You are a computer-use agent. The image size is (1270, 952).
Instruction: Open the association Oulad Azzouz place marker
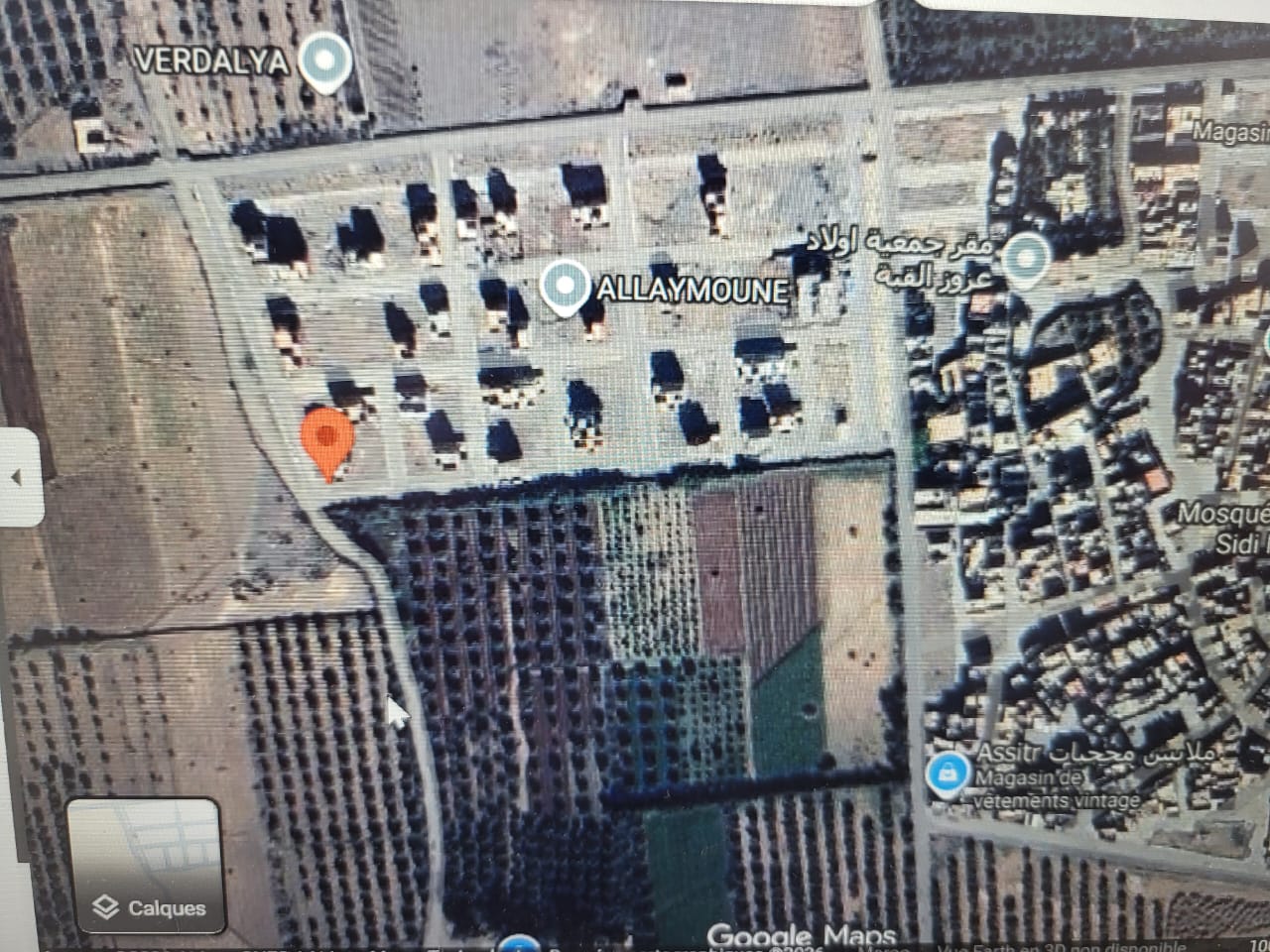coord(1028,258)
